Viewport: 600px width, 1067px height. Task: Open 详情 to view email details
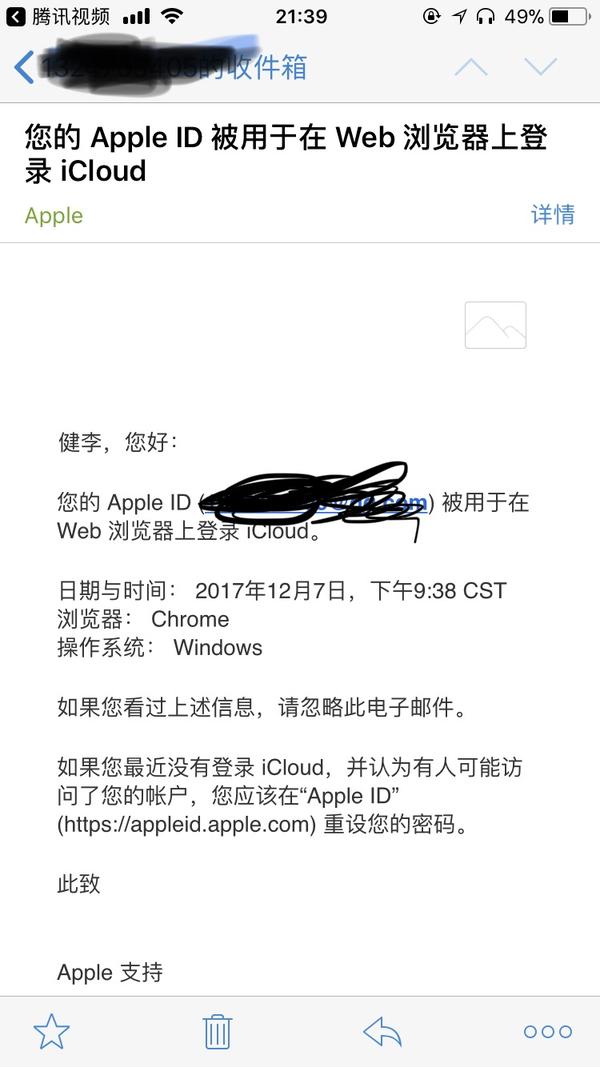coord(552,215)
